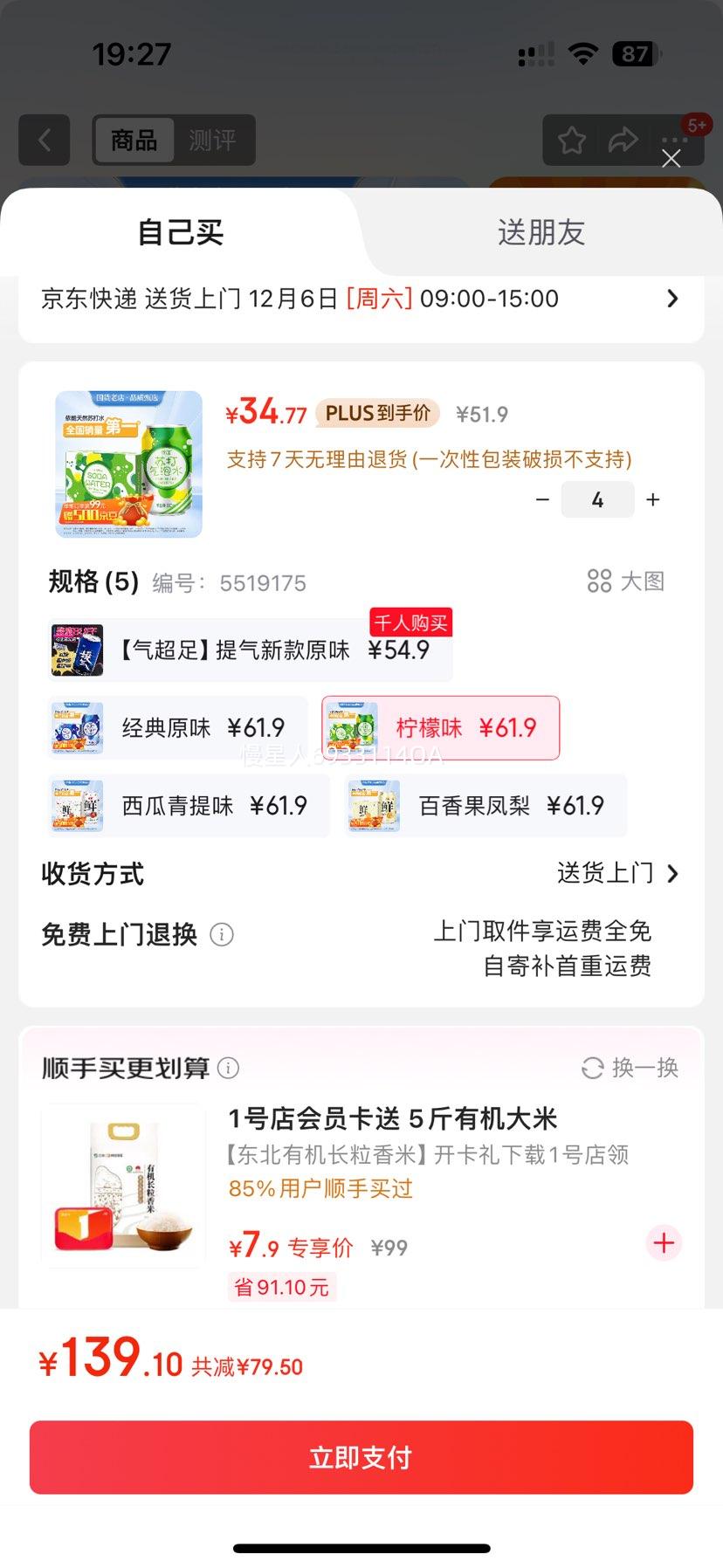
Task: Choose the 百香果凤梨 flavor option
Action: (485, 805)
